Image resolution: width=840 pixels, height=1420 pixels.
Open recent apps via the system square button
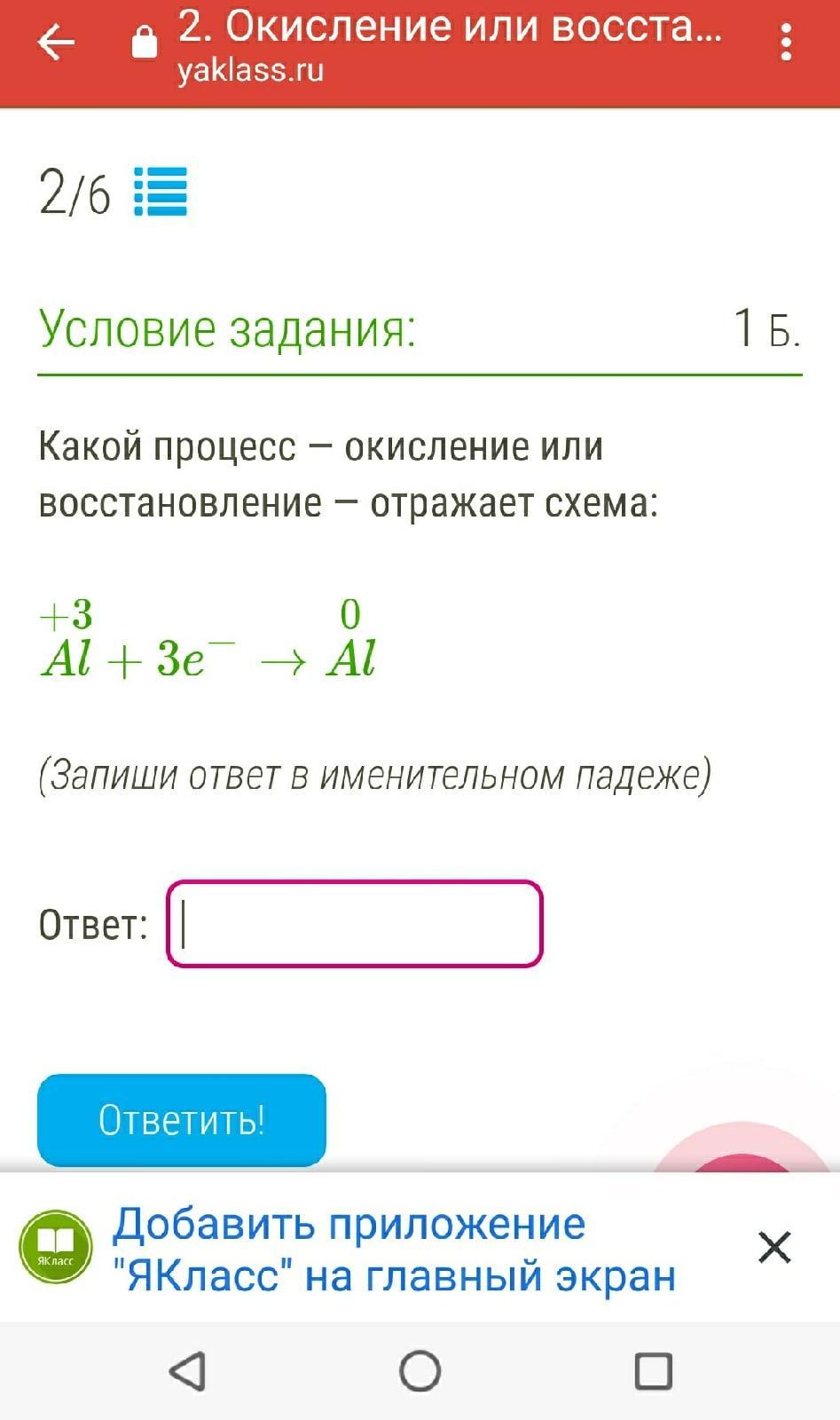pyautogui.click(x=654, y=1371)
